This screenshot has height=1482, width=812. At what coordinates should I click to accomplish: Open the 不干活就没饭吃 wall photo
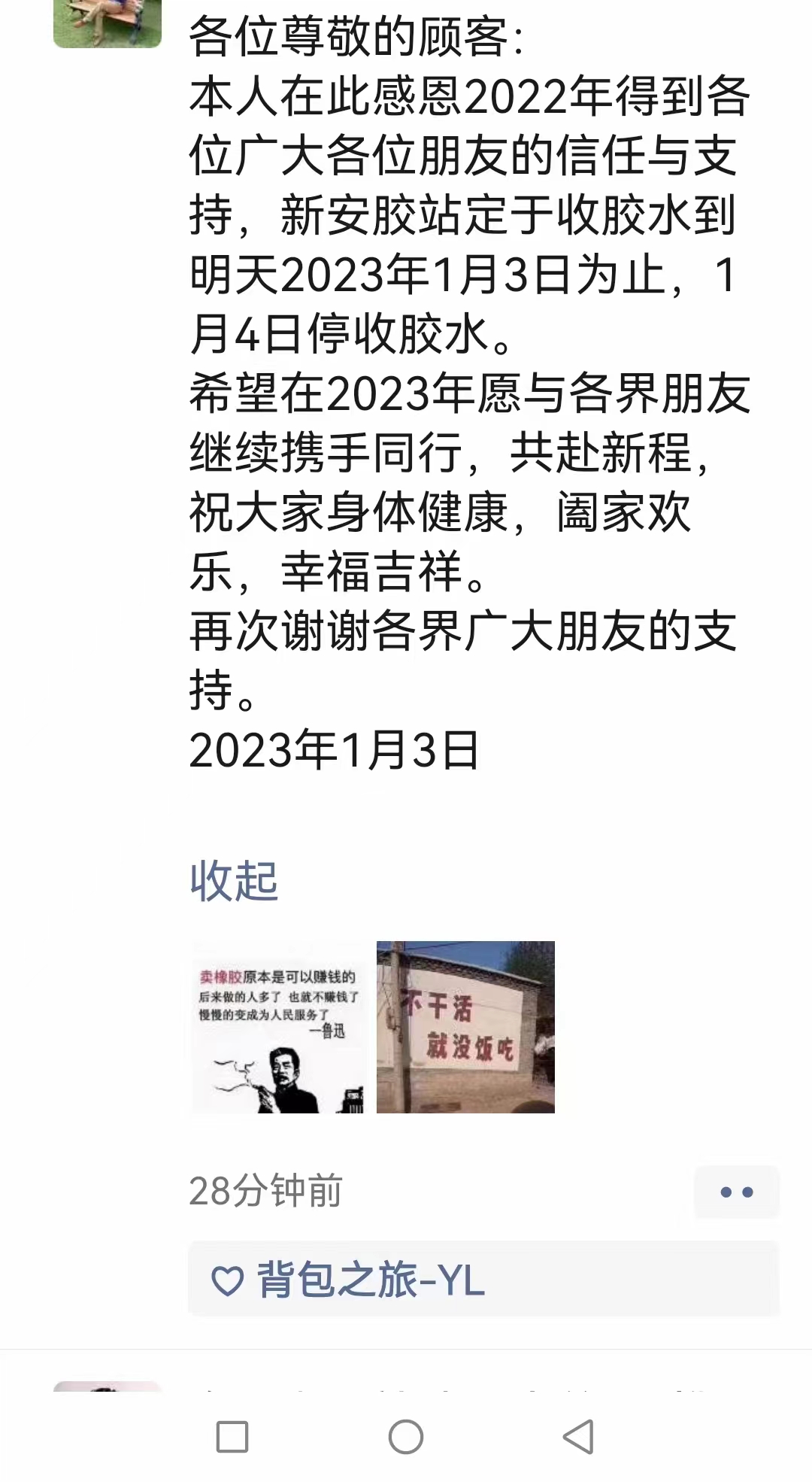(x=465, y=1027)
